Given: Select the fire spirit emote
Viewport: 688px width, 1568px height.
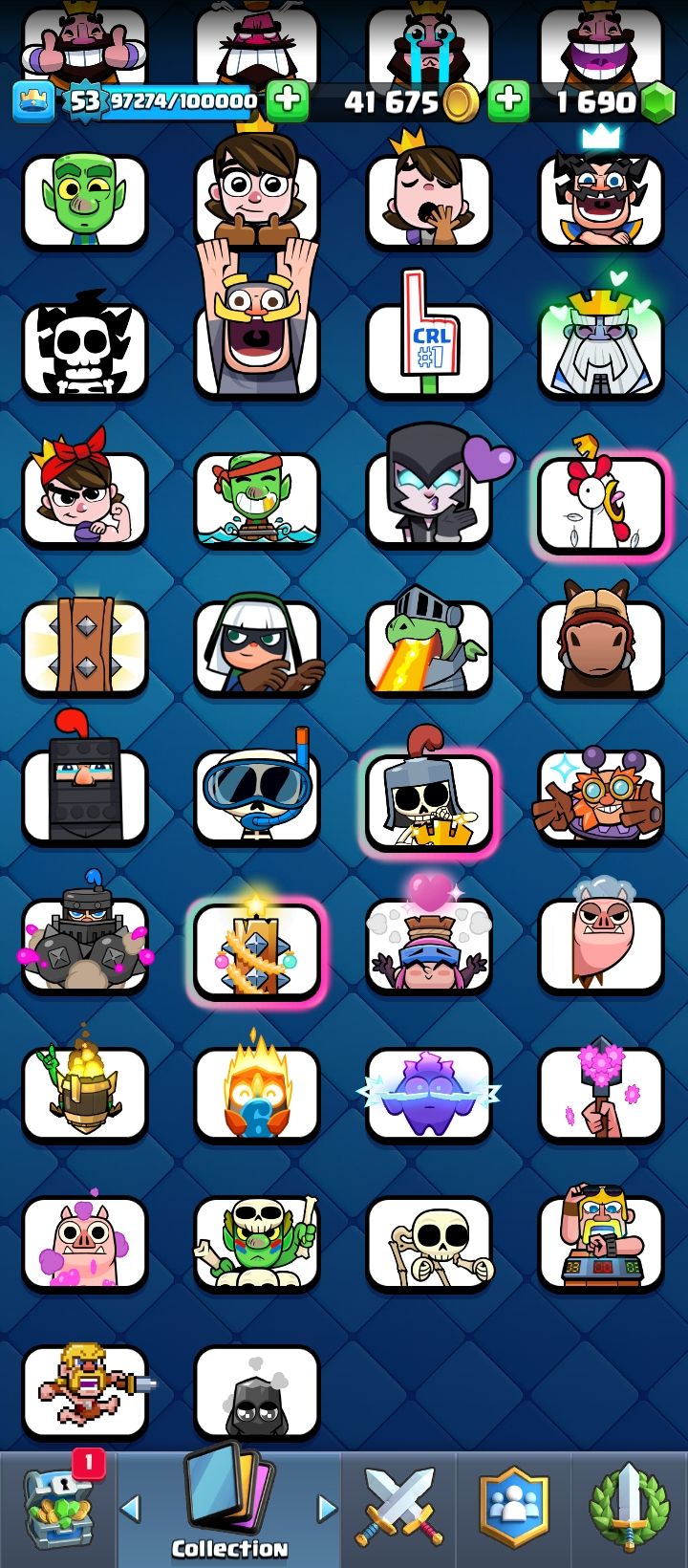Looking at the screenshot, I should tap(256, 1093).
